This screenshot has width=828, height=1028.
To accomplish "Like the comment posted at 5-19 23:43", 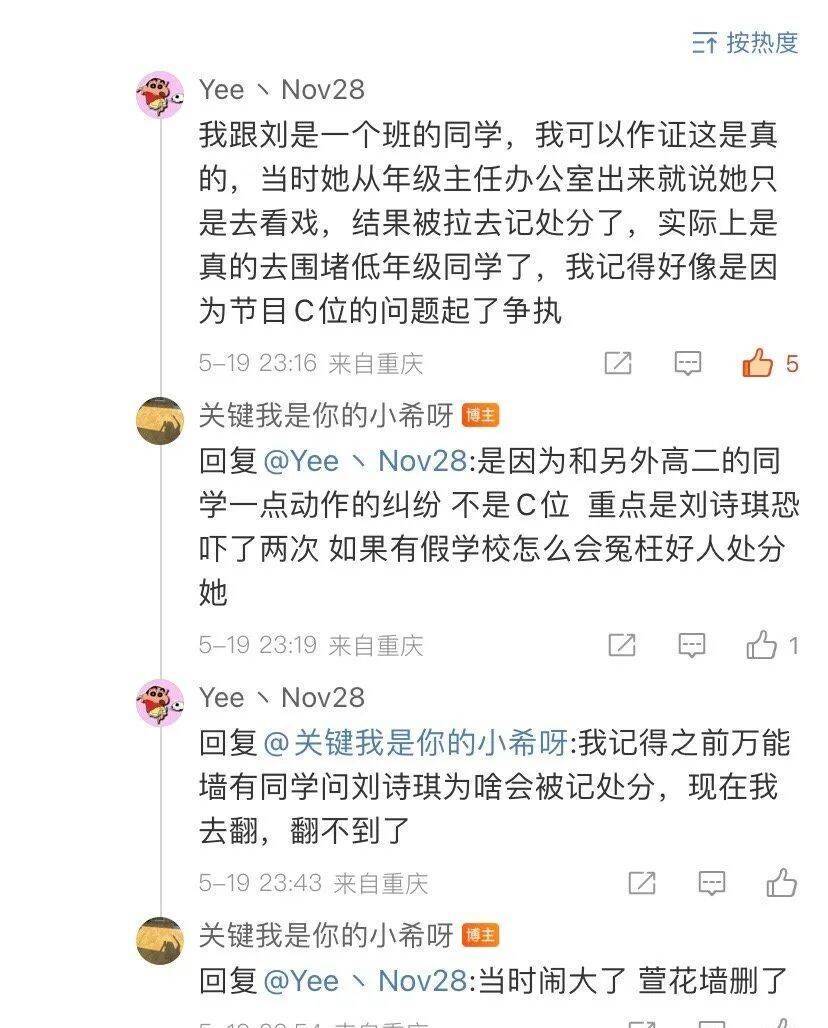I will (781, 883).
